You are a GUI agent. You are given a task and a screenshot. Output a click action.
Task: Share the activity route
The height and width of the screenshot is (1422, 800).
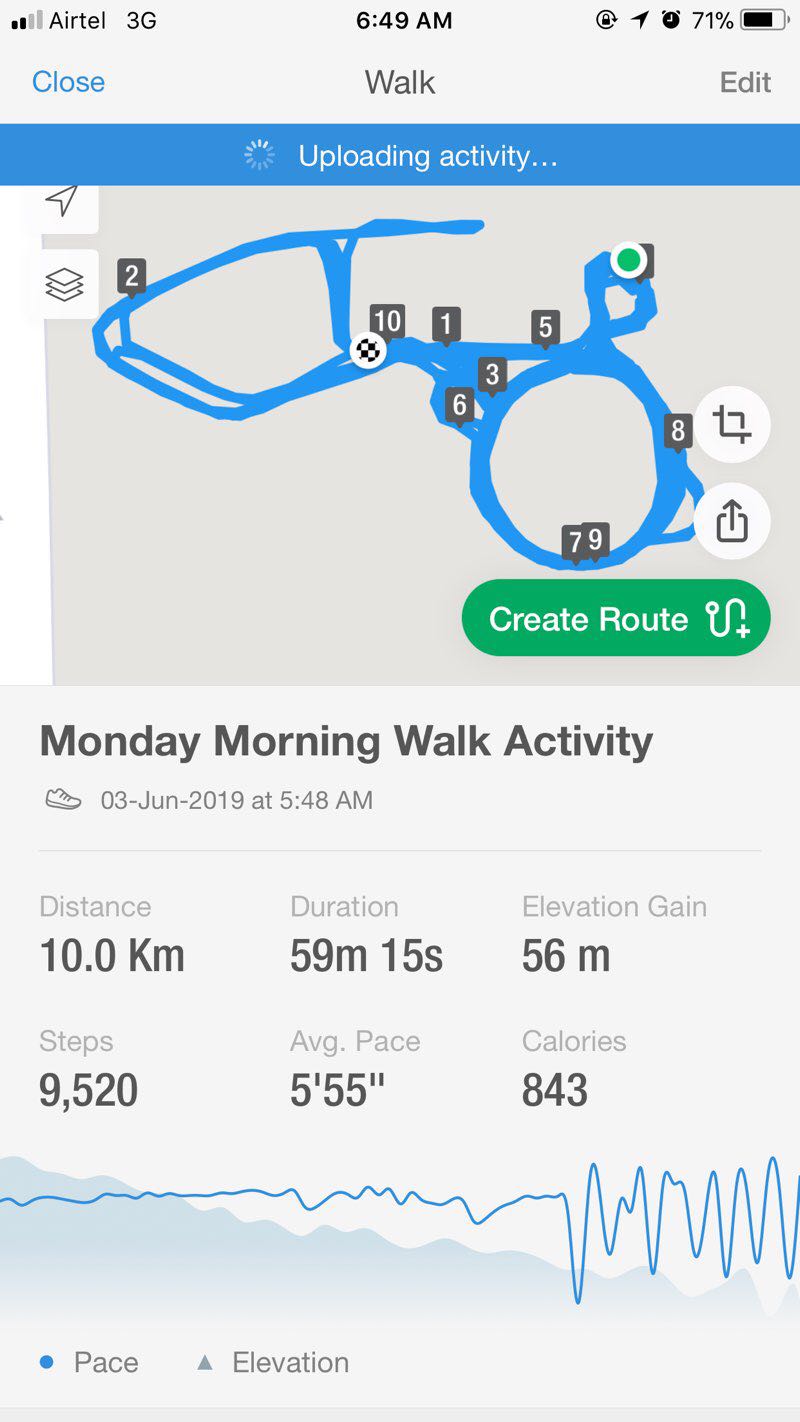point(731,521)
